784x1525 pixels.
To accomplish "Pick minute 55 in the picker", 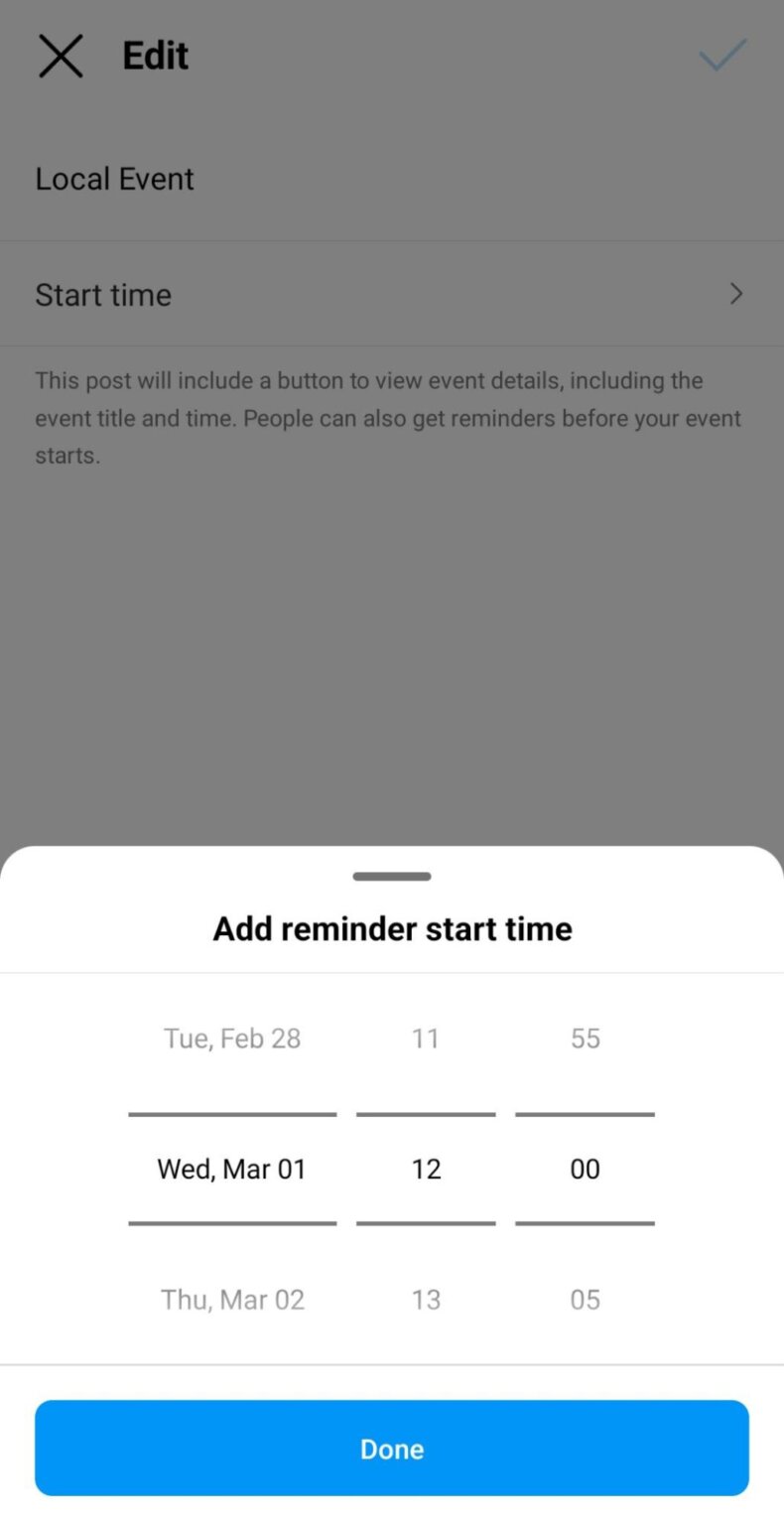I will pyautogui.click(x=585, y=1039).
